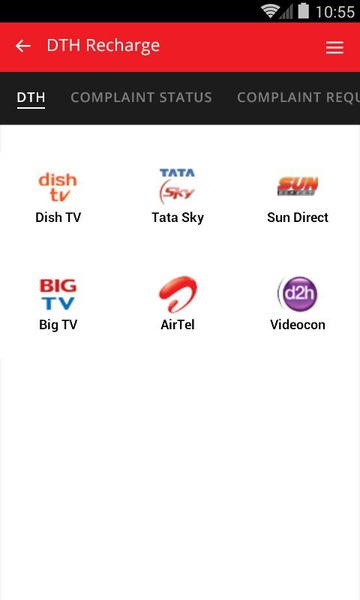Choose Dish TV operator

[x=58, y=198]
